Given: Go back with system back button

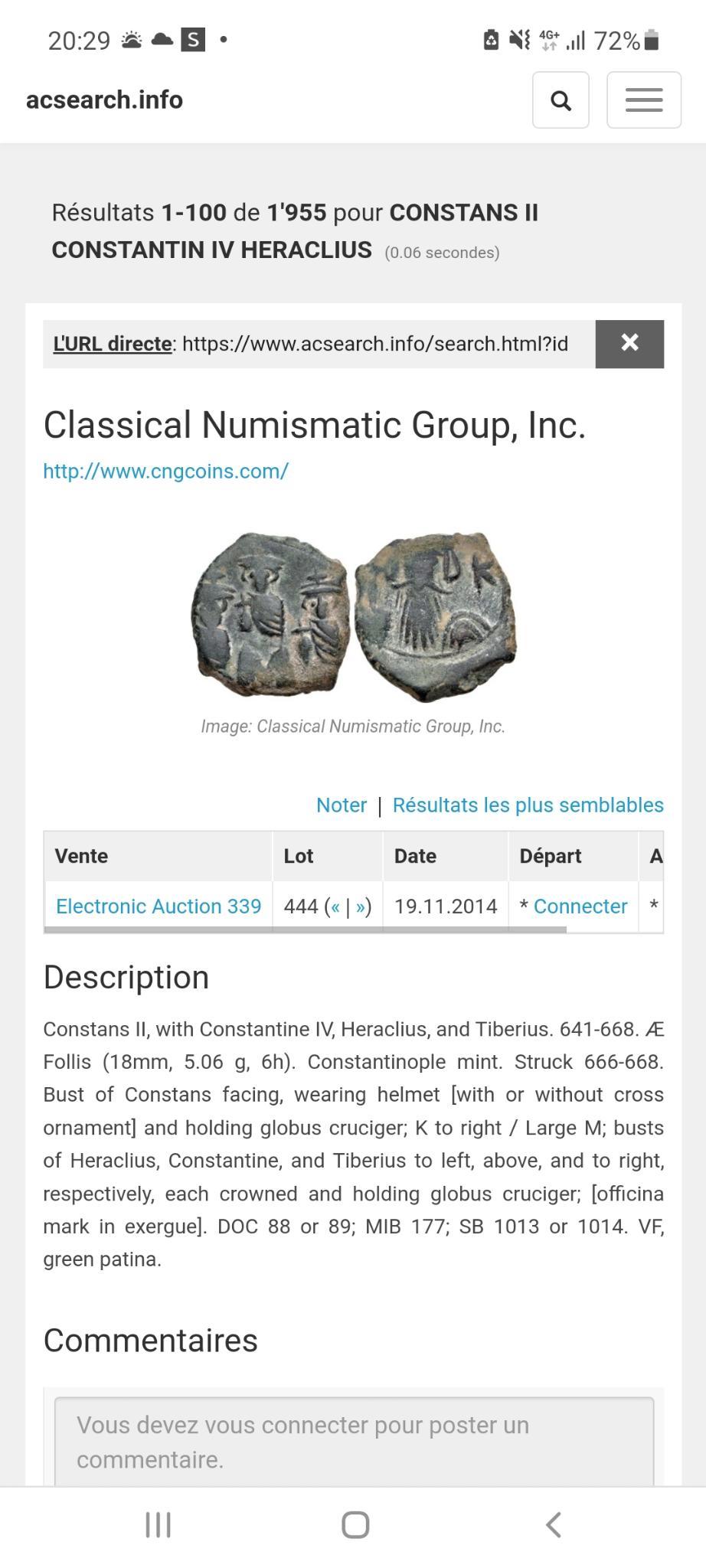Looking at the screenshot, I should 554,1524.
